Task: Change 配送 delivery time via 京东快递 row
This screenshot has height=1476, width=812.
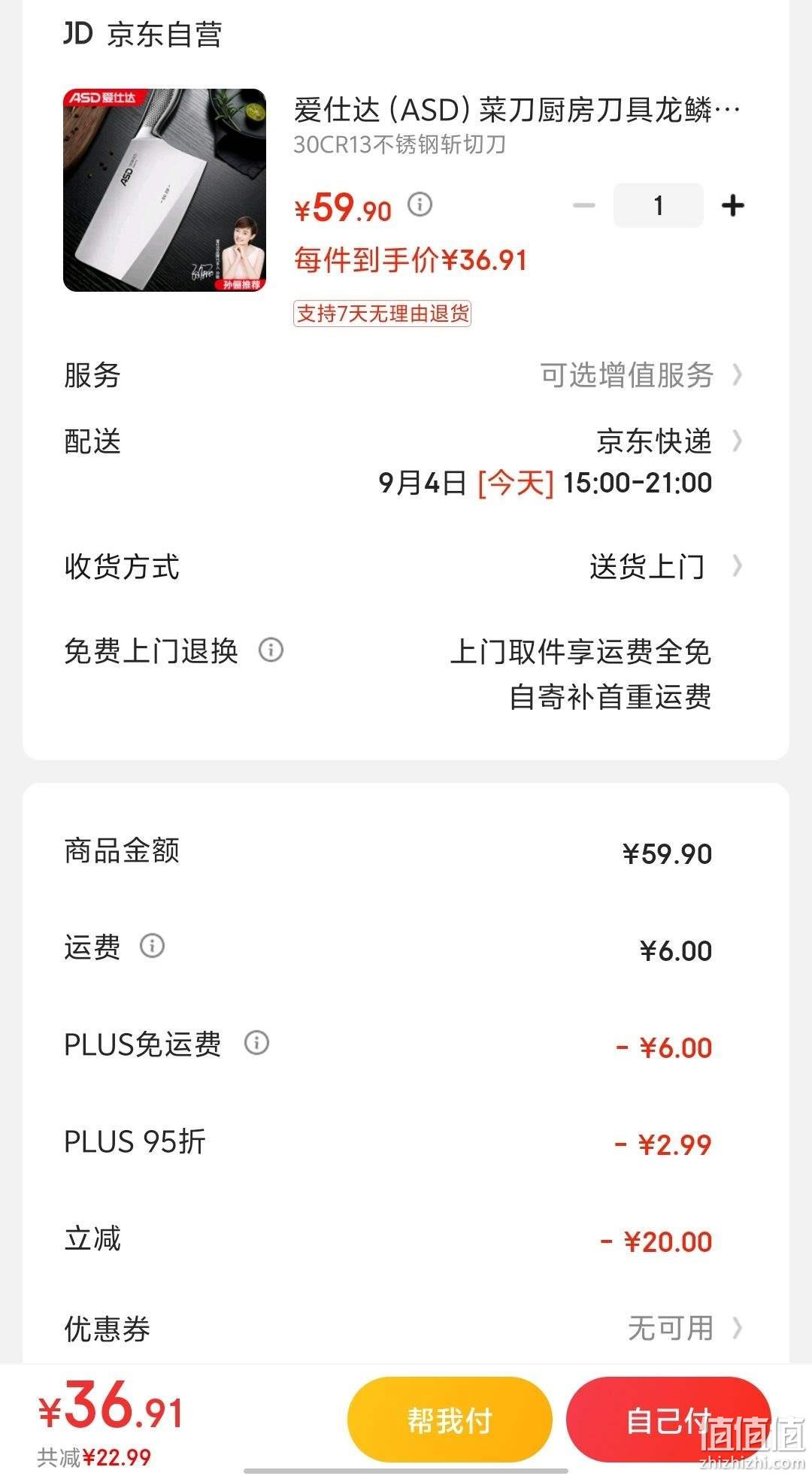Action: [x=405, y=461]
